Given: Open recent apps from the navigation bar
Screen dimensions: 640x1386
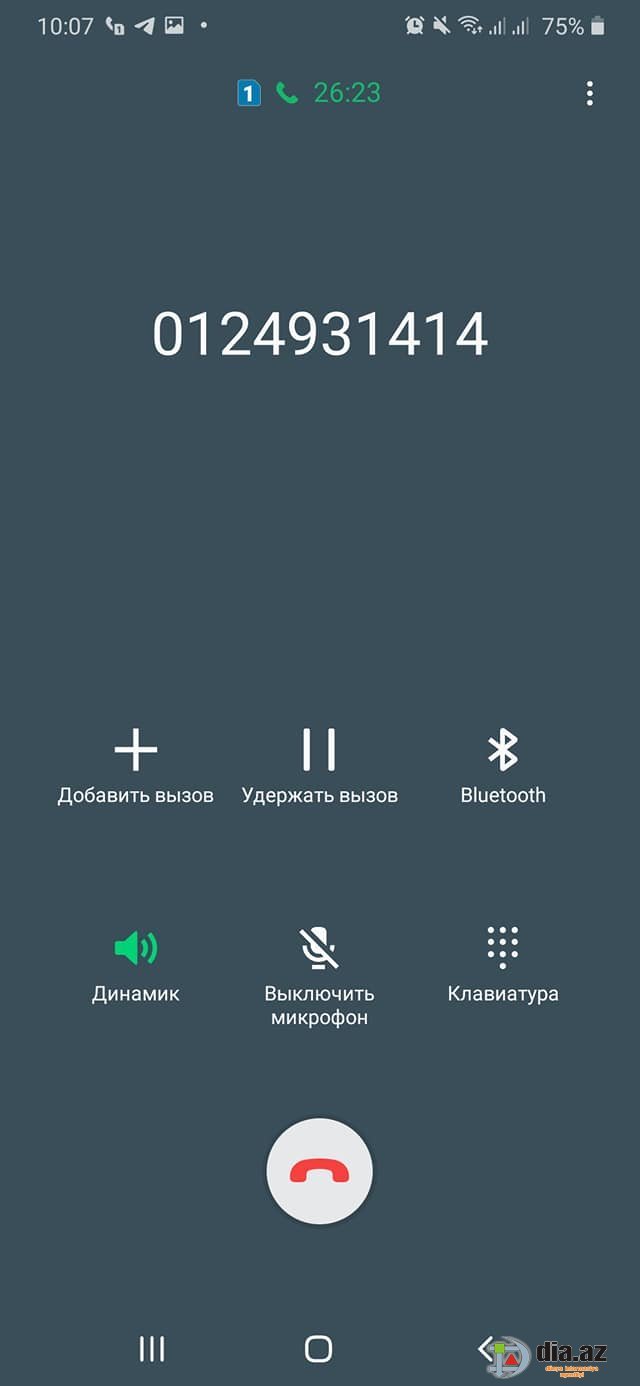Looking at the screenshot, I should point(151,1349).
